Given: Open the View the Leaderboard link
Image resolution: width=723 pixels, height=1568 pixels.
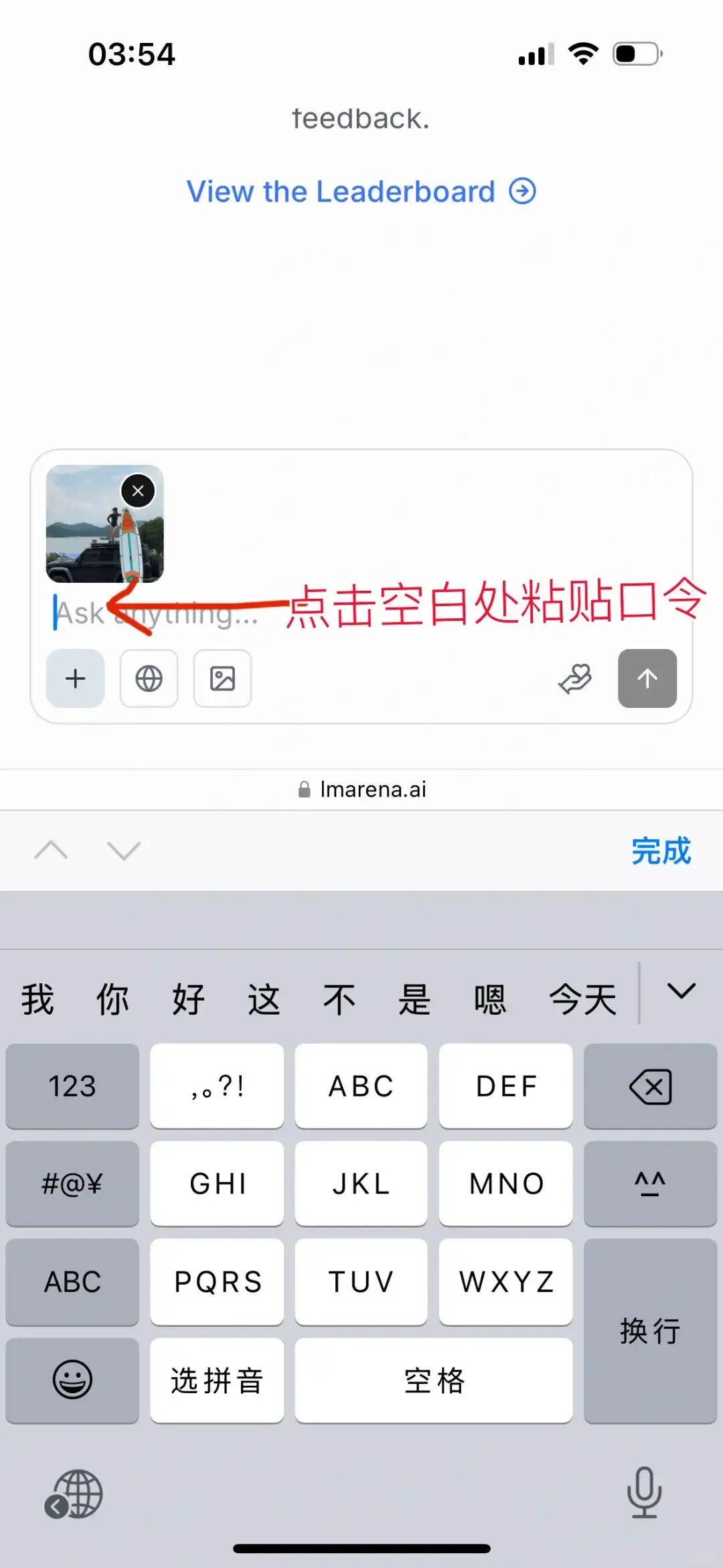Looking at the screenshot, I should [x=361, y=192].
